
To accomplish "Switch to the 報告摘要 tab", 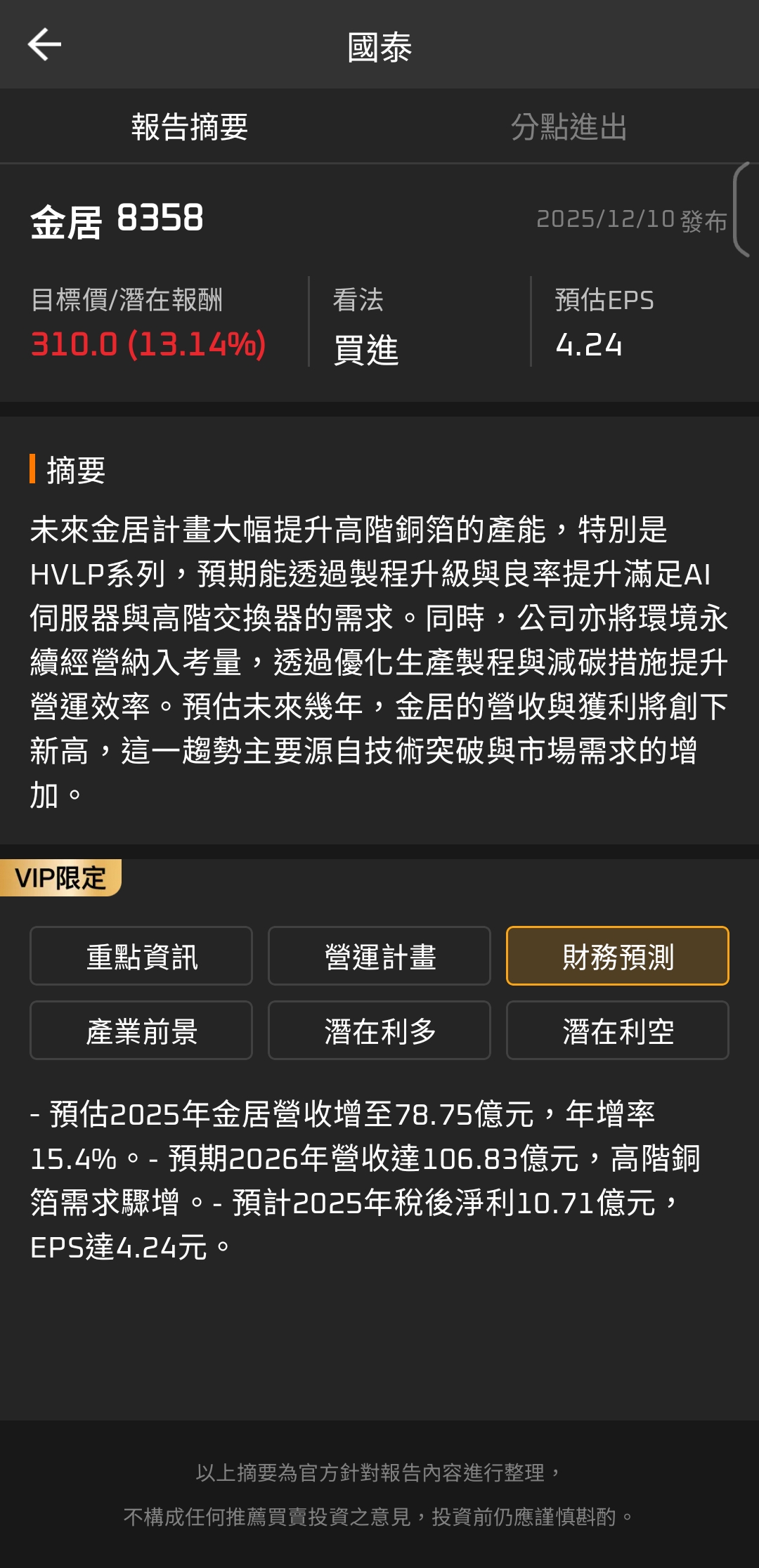I will (190, 127).
